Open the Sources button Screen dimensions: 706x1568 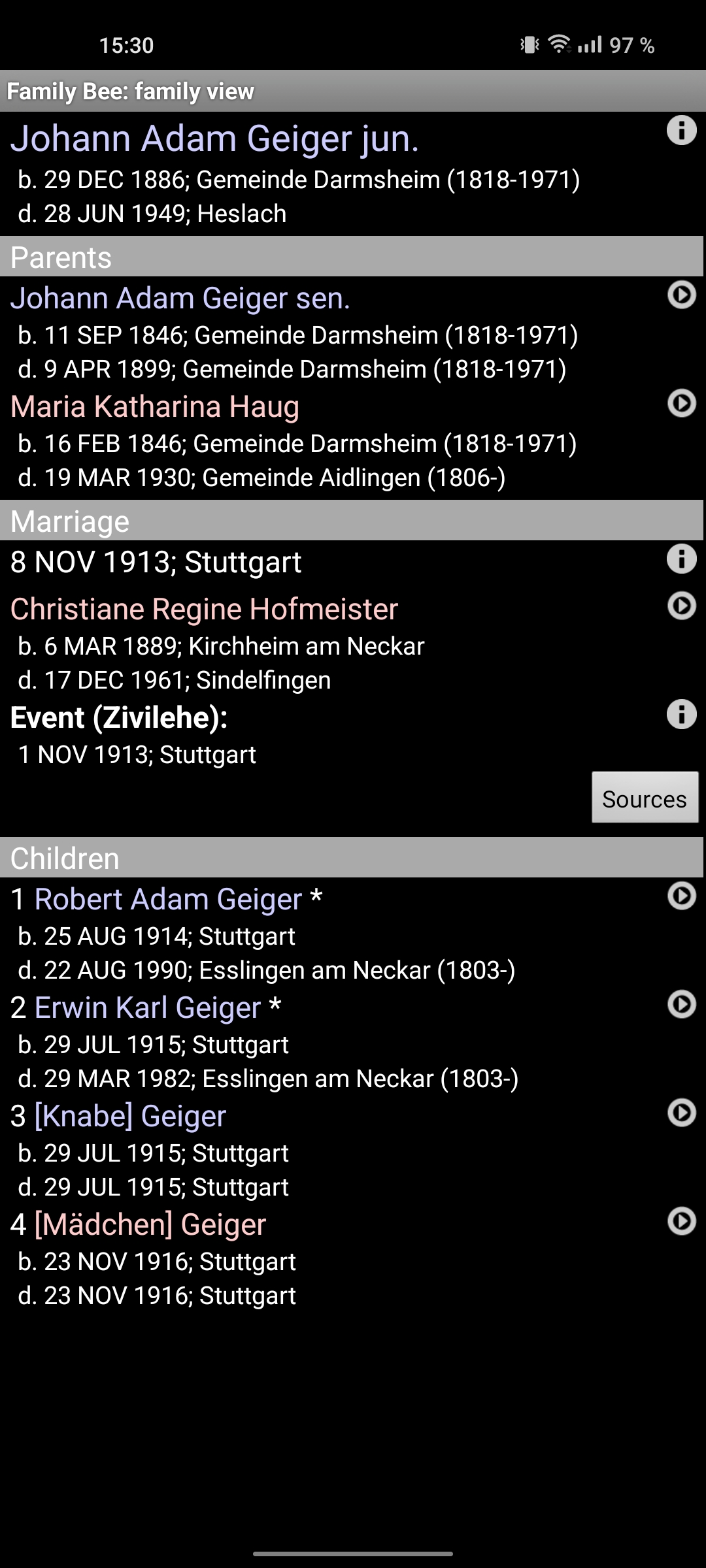point(645,798)
